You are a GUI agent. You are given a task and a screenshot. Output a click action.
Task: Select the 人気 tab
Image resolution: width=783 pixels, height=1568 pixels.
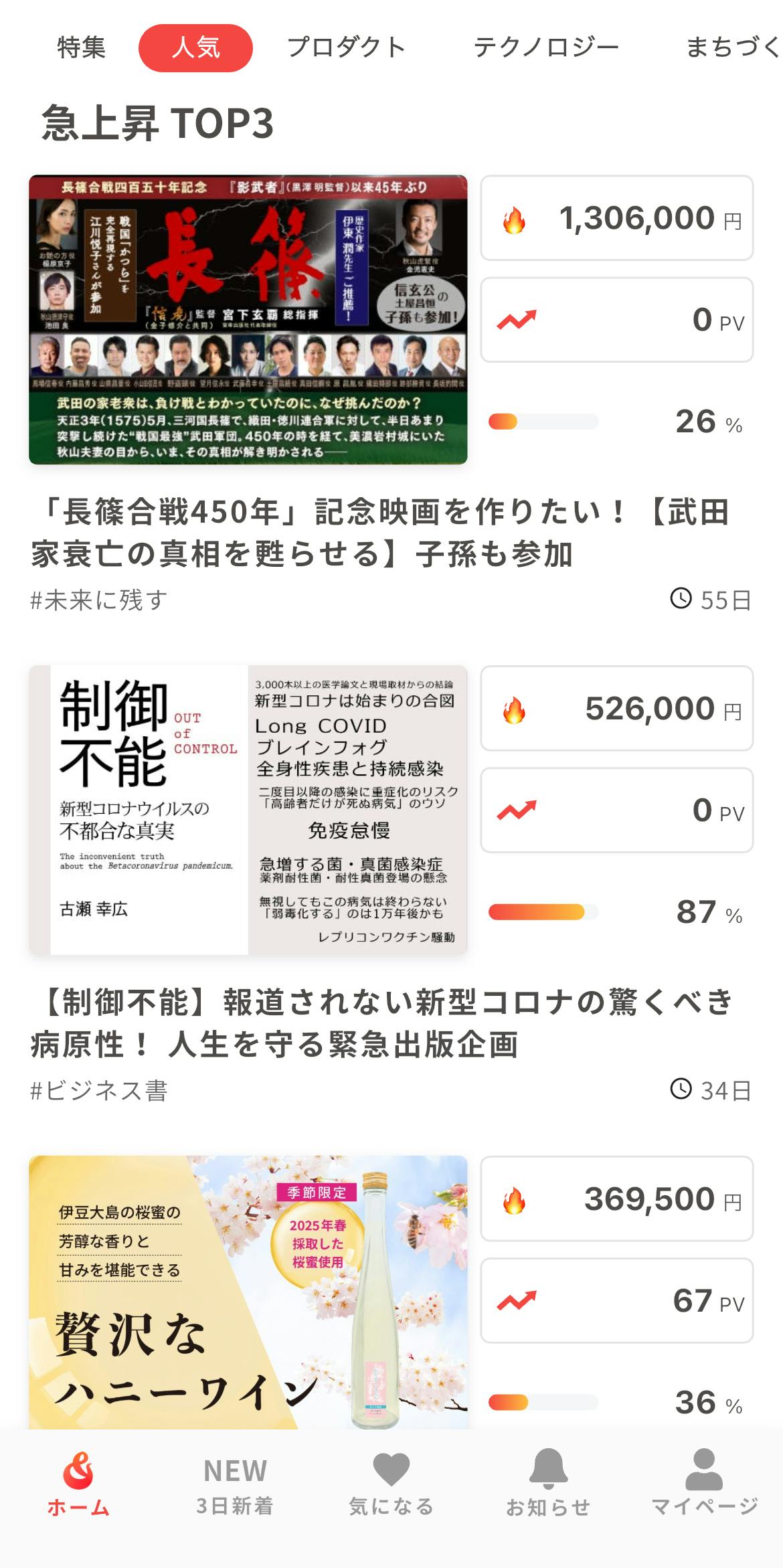[x=195, y=48]
